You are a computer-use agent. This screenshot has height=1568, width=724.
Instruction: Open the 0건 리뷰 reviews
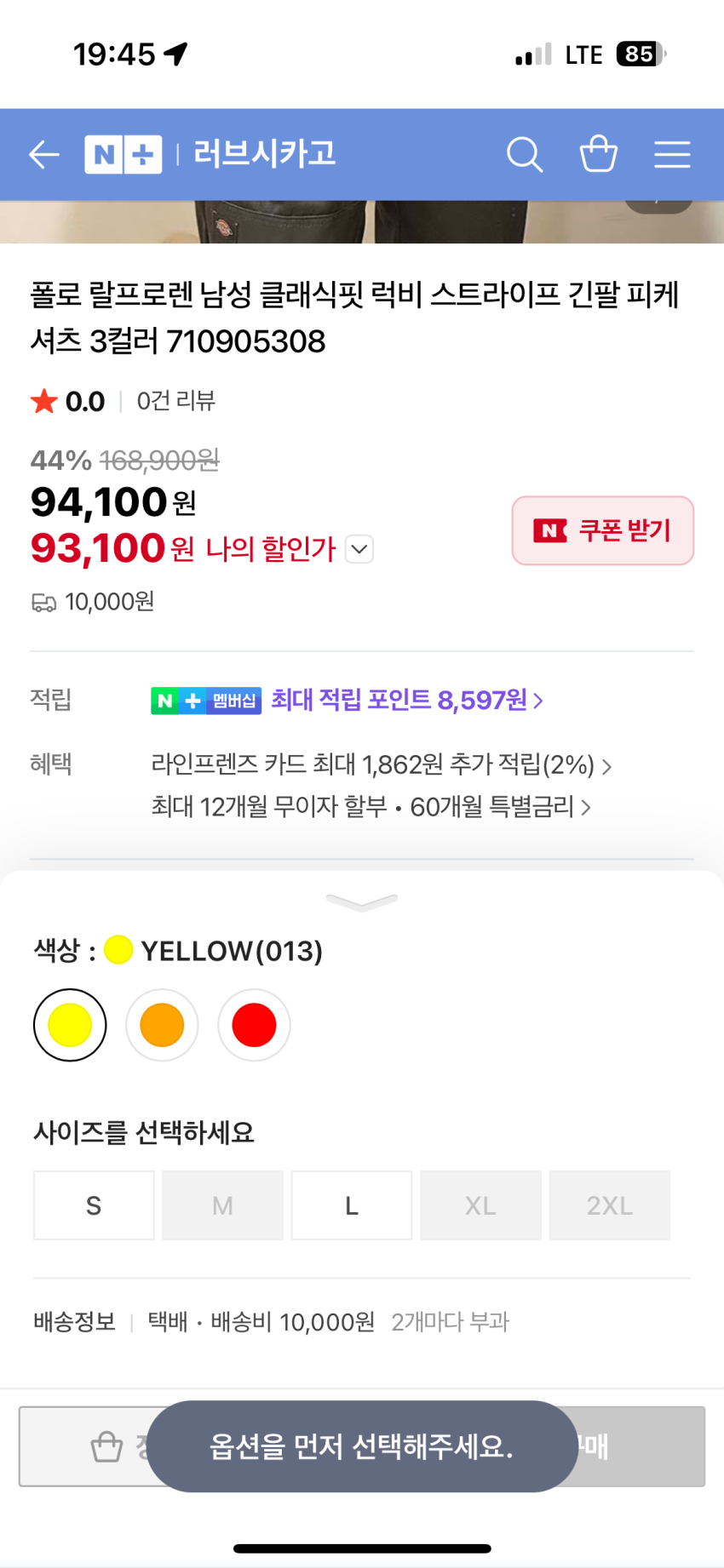click(x=176, y=401)
